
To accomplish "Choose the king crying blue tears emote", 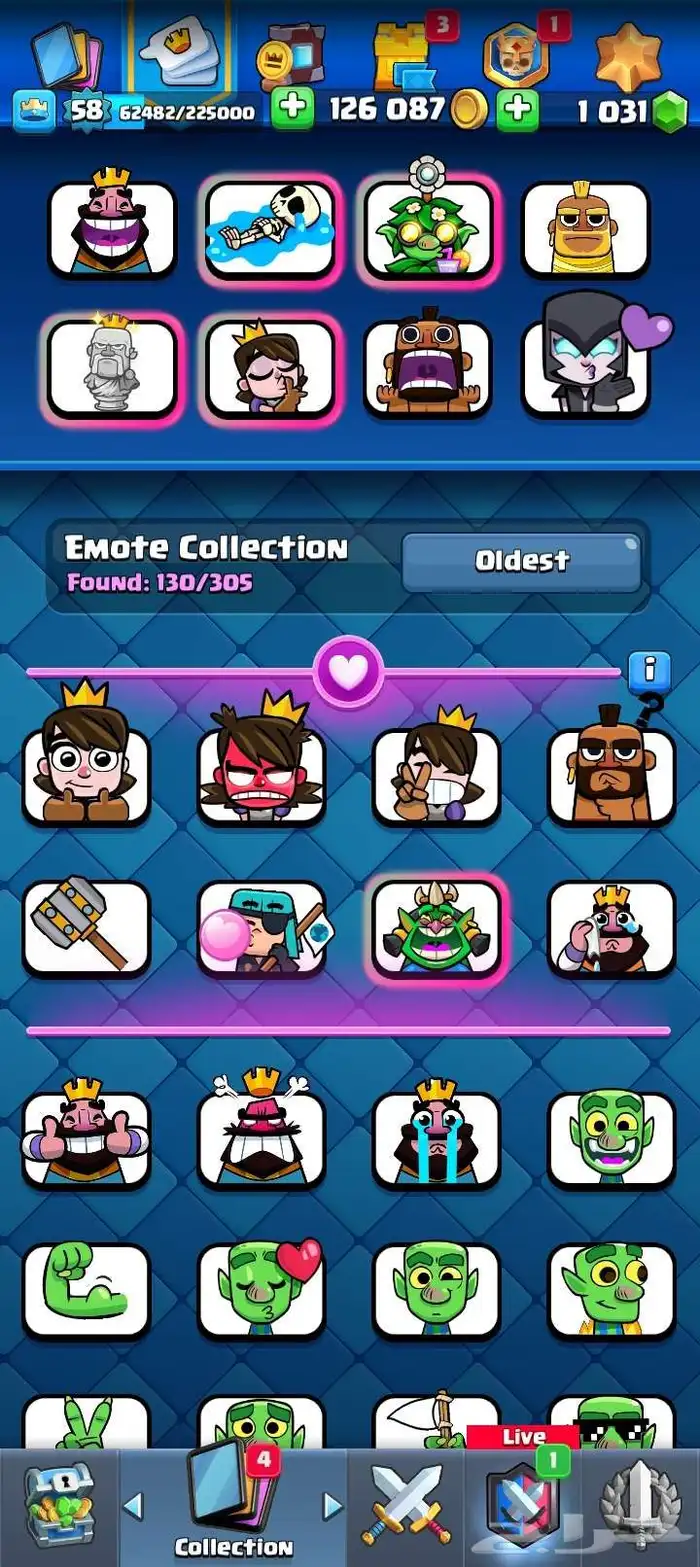I will point(436,1137).
